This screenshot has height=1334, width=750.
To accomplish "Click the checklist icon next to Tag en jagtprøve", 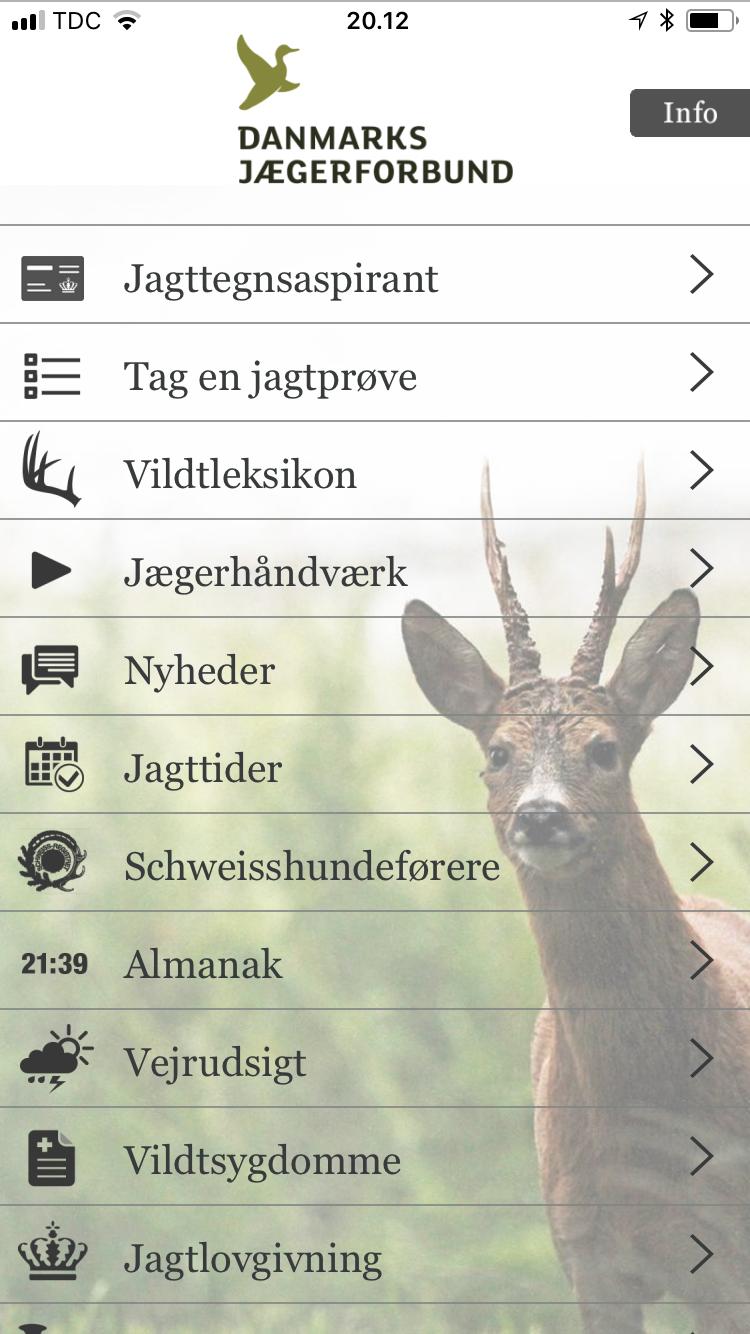I will click(x=52, y=375).
